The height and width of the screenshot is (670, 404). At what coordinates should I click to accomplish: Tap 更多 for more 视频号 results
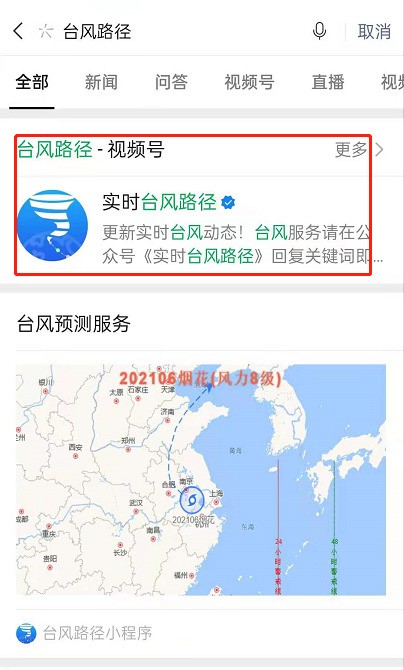pos(359,150)
